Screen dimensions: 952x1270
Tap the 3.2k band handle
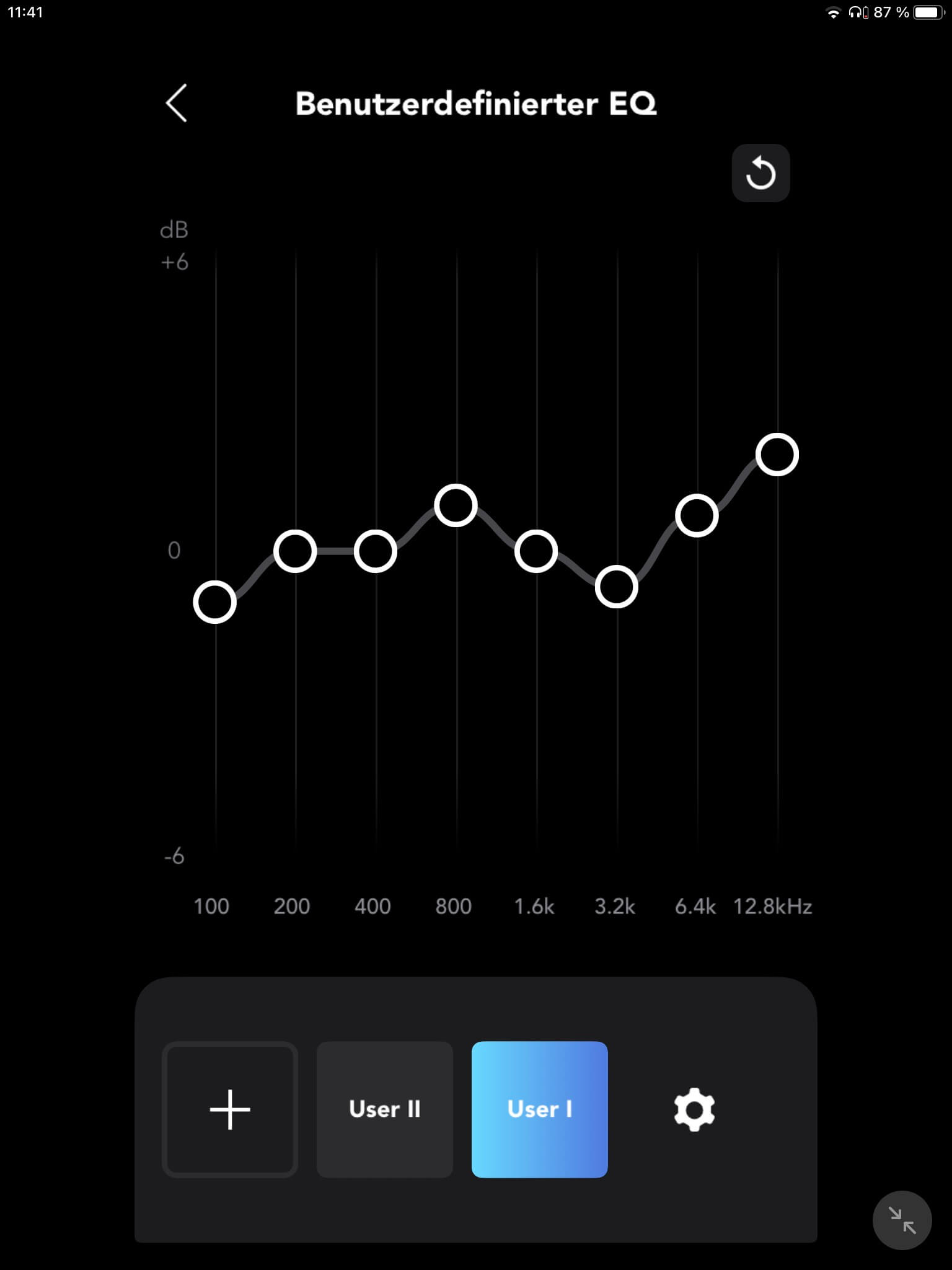point(617,587)
